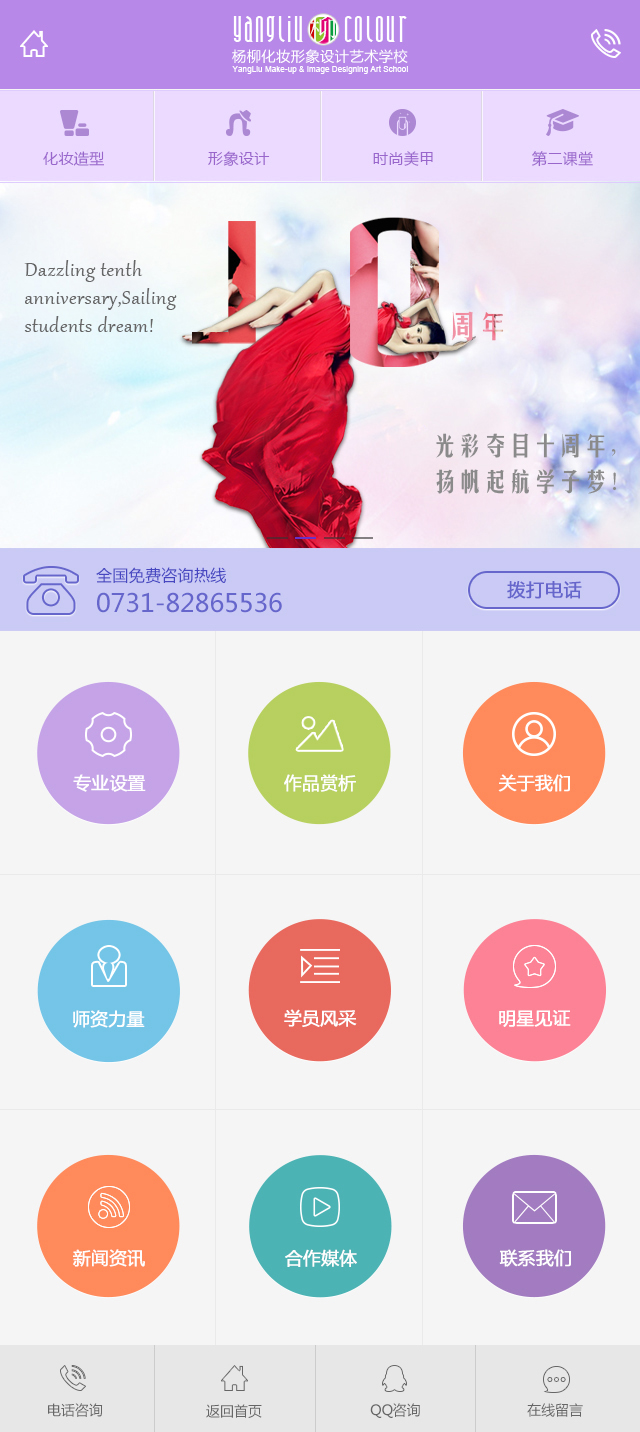This screenshot has width=640, height=1432.
Task: Tap the home icon in the header
Action: (34, 44)
